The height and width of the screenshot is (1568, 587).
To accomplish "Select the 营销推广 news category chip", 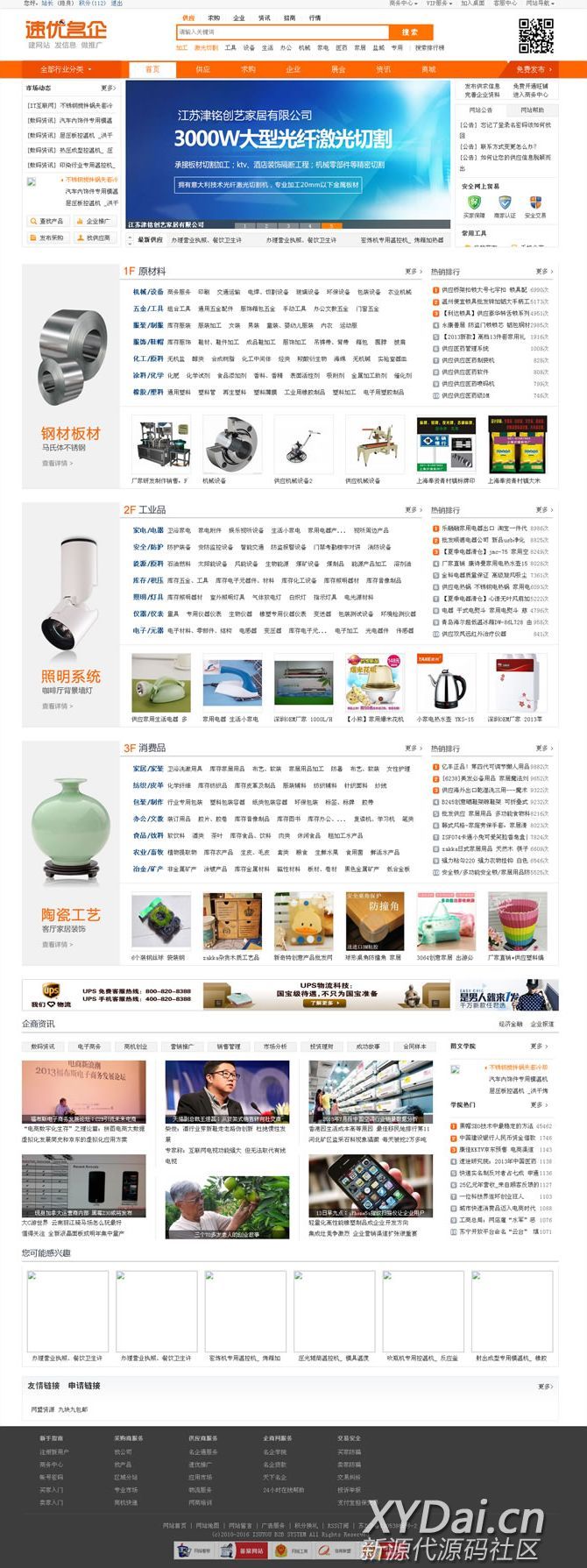I will pos(181,1047).
